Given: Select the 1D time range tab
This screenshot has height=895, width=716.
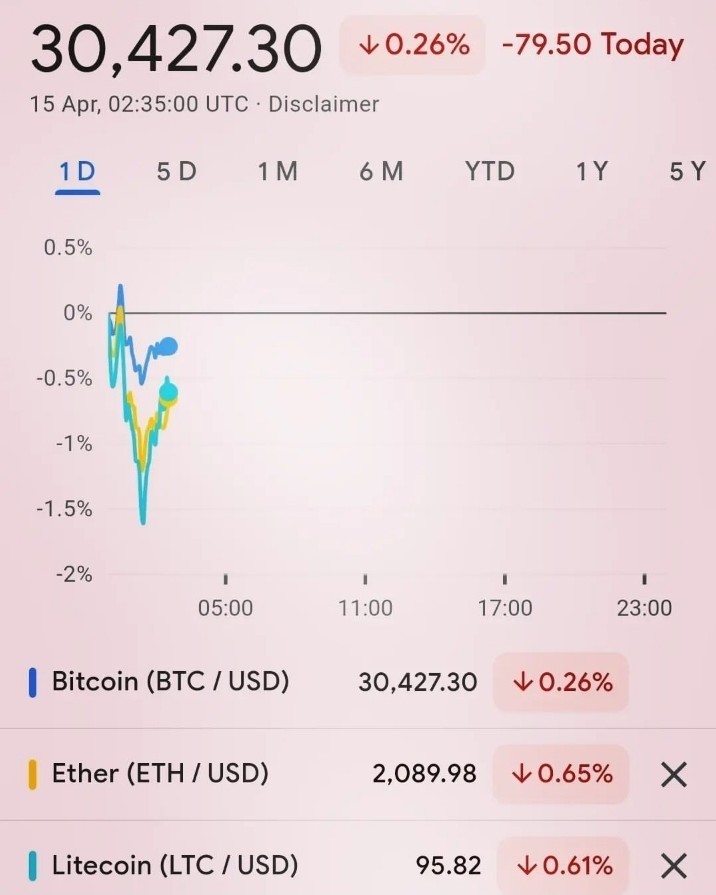Looking at the screenshot, I should [78, 171].
